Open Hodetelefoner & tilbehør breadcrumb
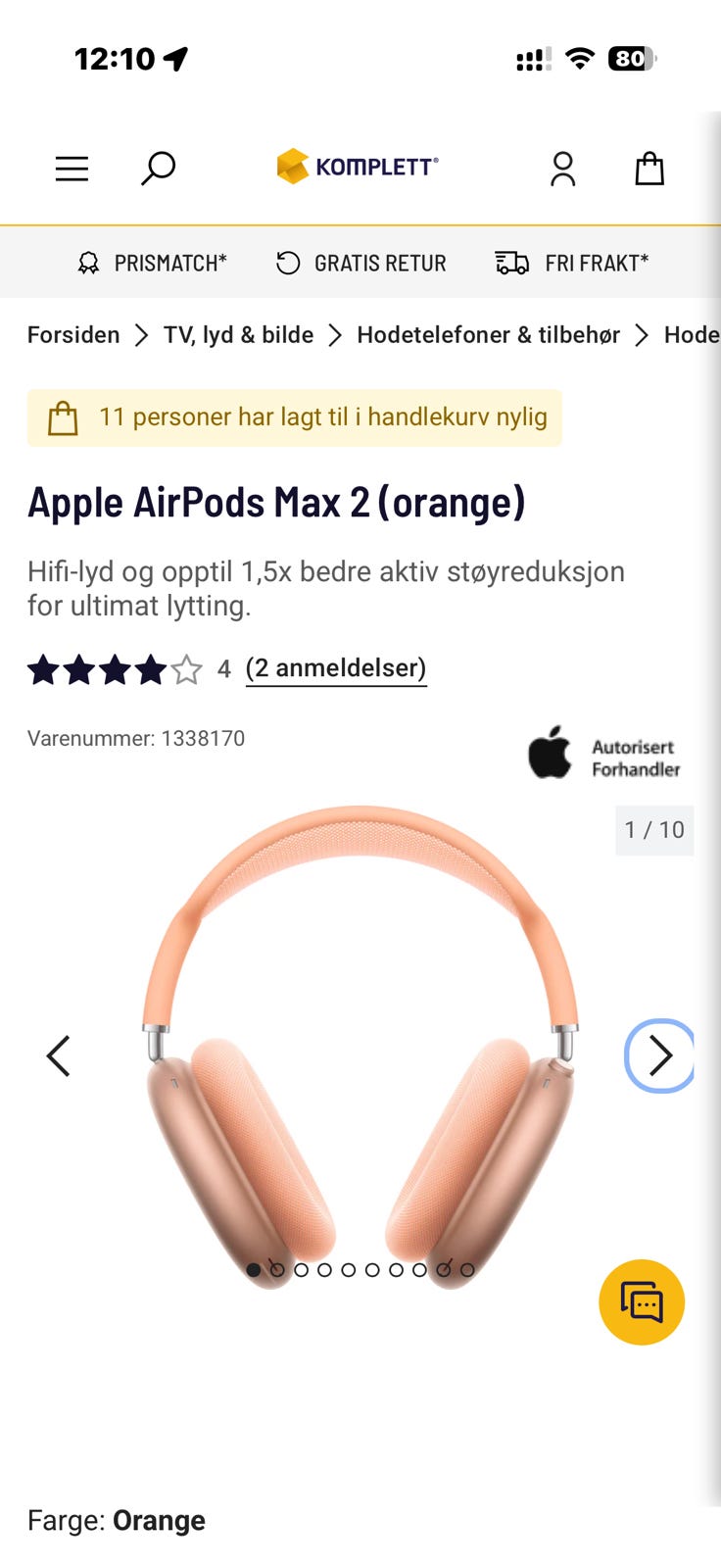Screen dimensions: 721x1568 click(x=488, y=335)
